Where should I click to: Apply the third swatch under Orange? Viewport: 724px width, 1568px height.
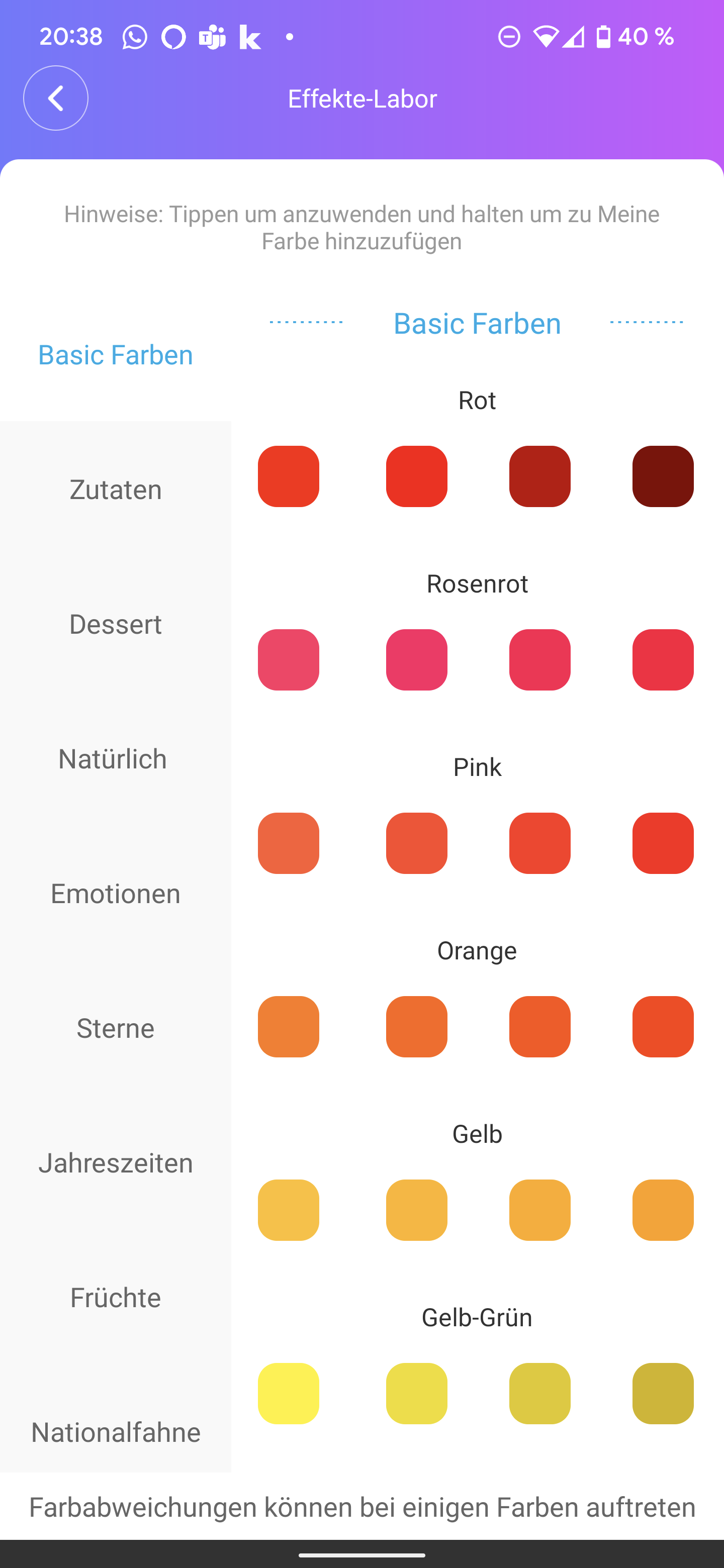pos(539,1026)
